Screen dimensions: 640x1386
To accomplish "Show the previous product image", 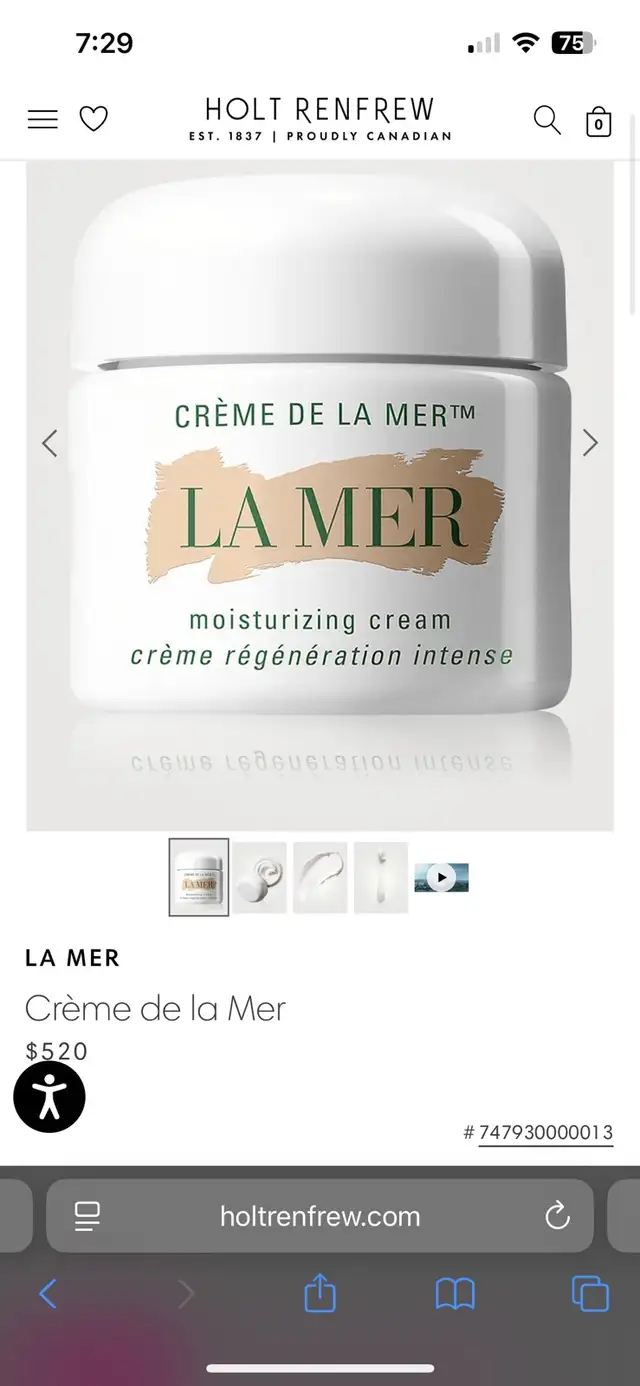I will click(x=49, y=443).
